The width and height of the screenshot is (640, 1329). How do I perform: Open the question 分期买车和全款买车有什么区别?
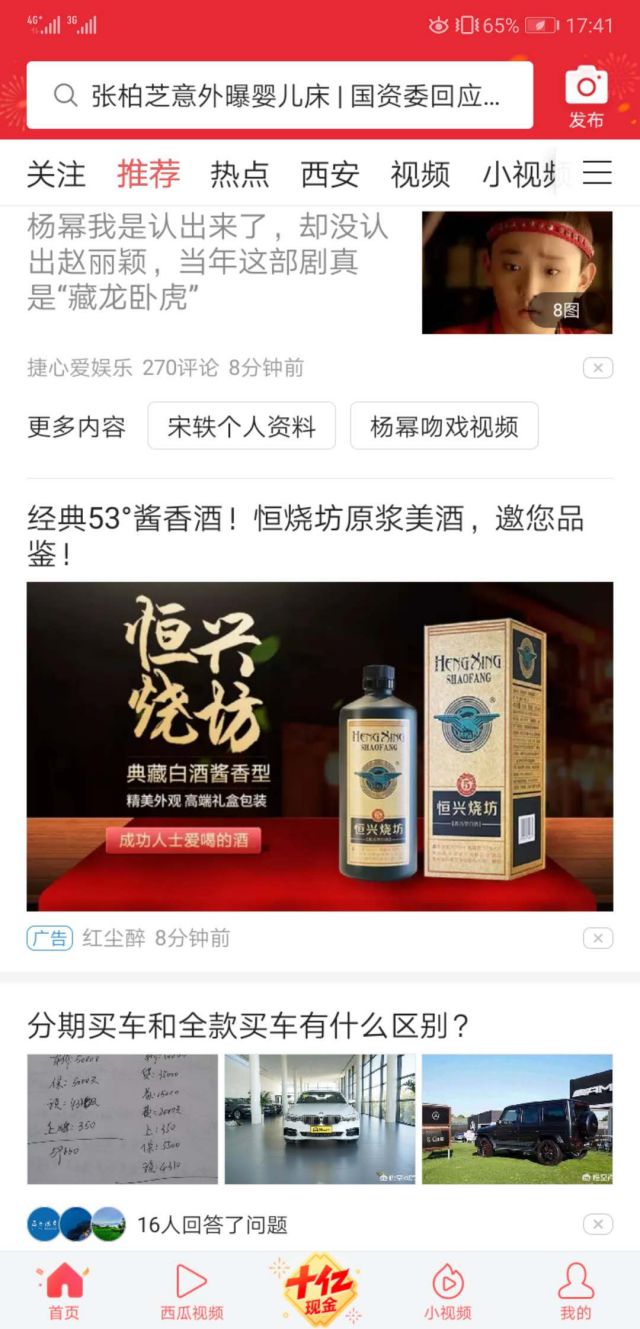tap(249, 1025)
